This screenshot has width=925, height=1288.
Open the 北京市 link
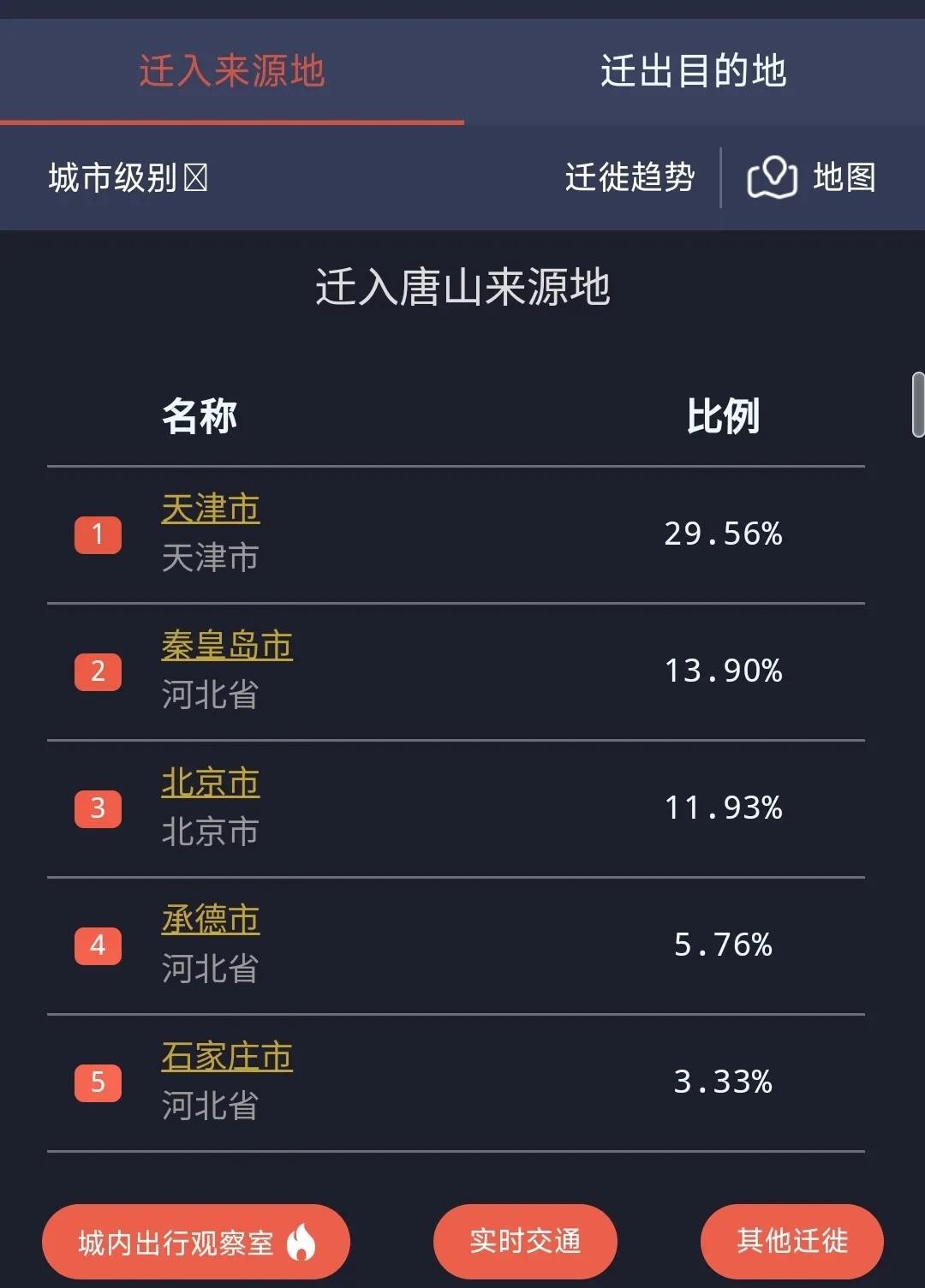(x=211, y=783)
